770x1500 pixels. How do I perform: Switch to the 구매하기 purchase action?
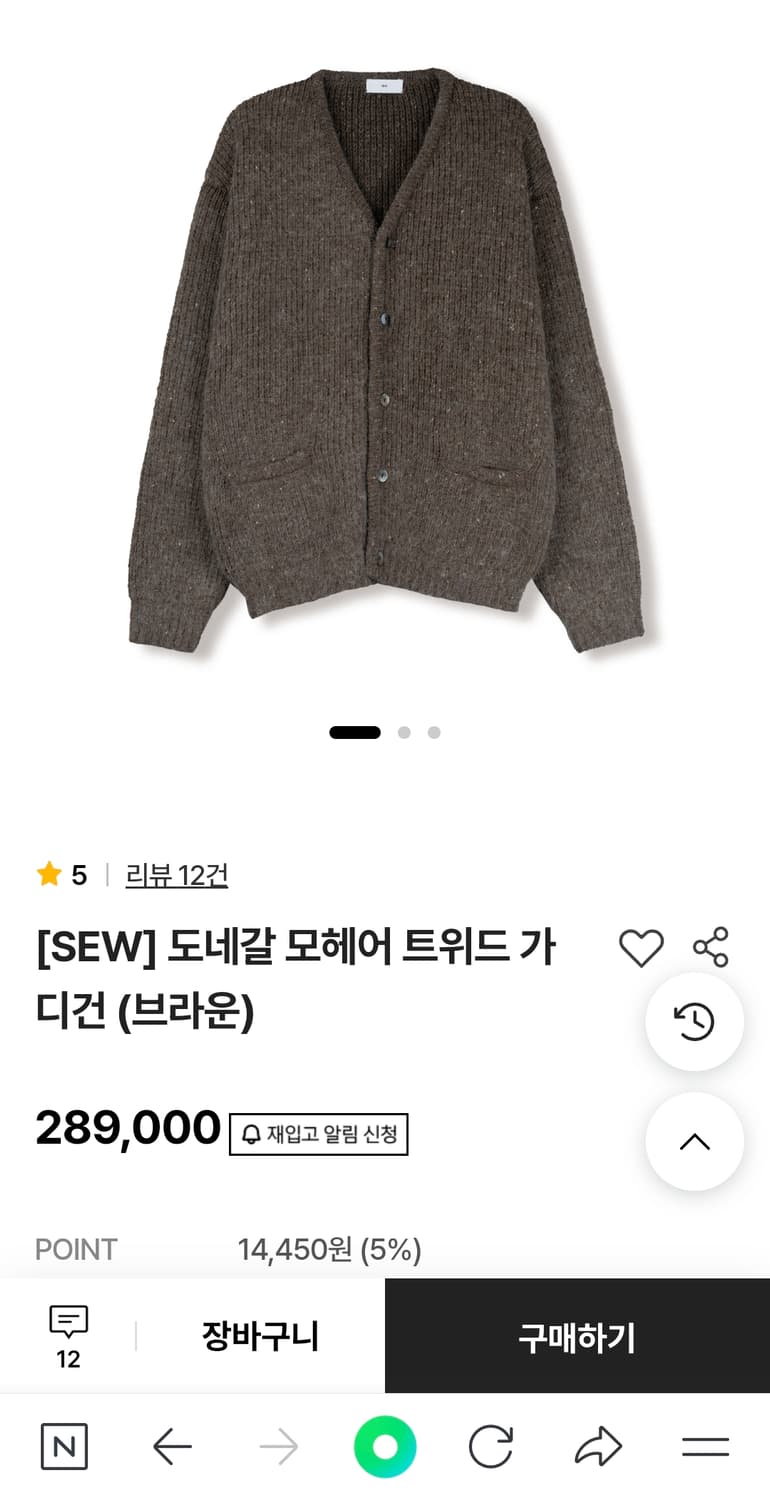coord(577,1335)
